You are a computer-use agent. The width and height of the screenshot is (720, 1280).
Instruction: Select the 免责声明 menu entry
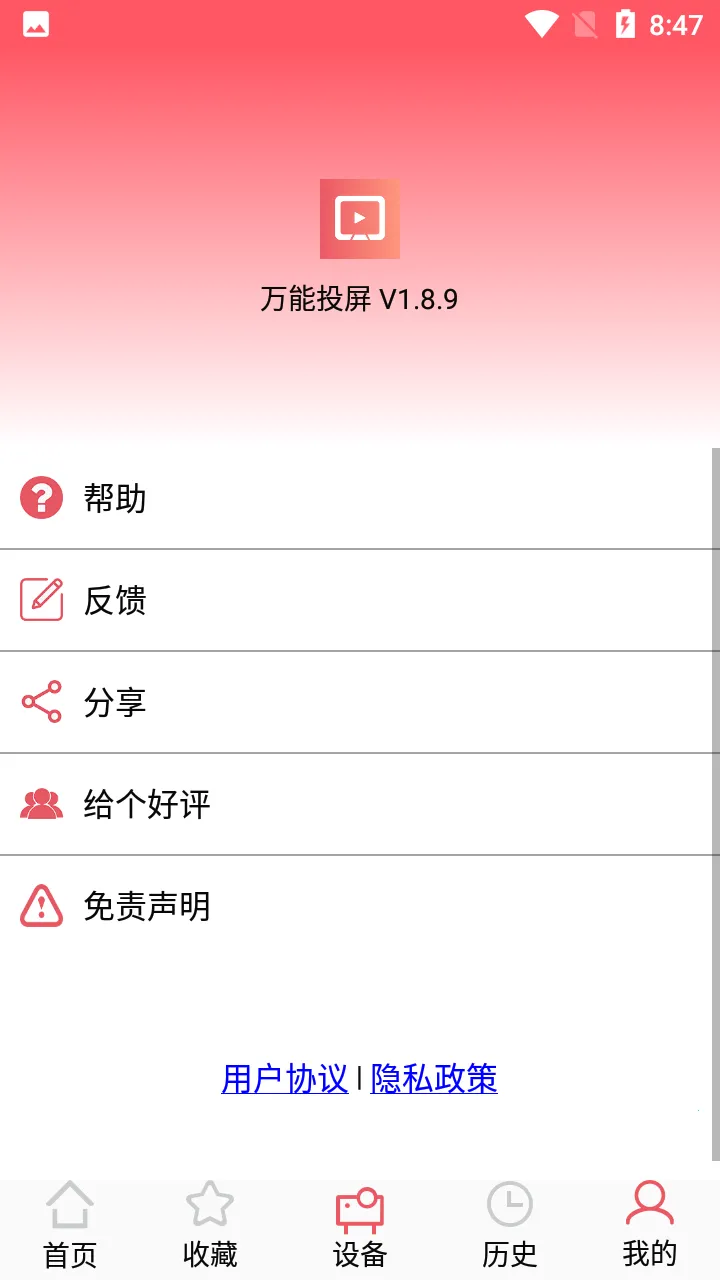click(x=360, y=906)
